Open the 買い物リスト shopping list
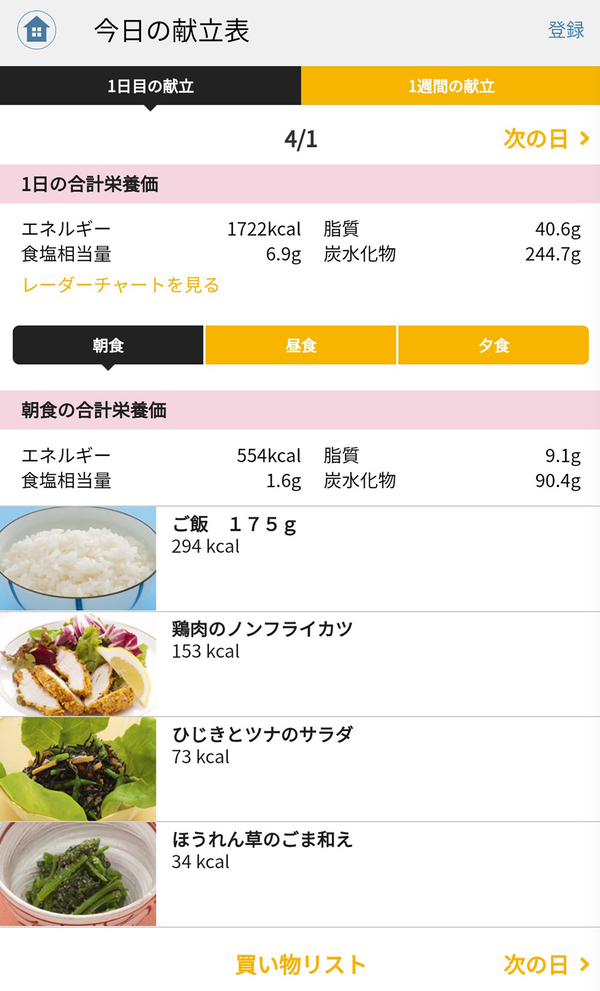This screenshot has height=991, width=600. click(300, 965)
